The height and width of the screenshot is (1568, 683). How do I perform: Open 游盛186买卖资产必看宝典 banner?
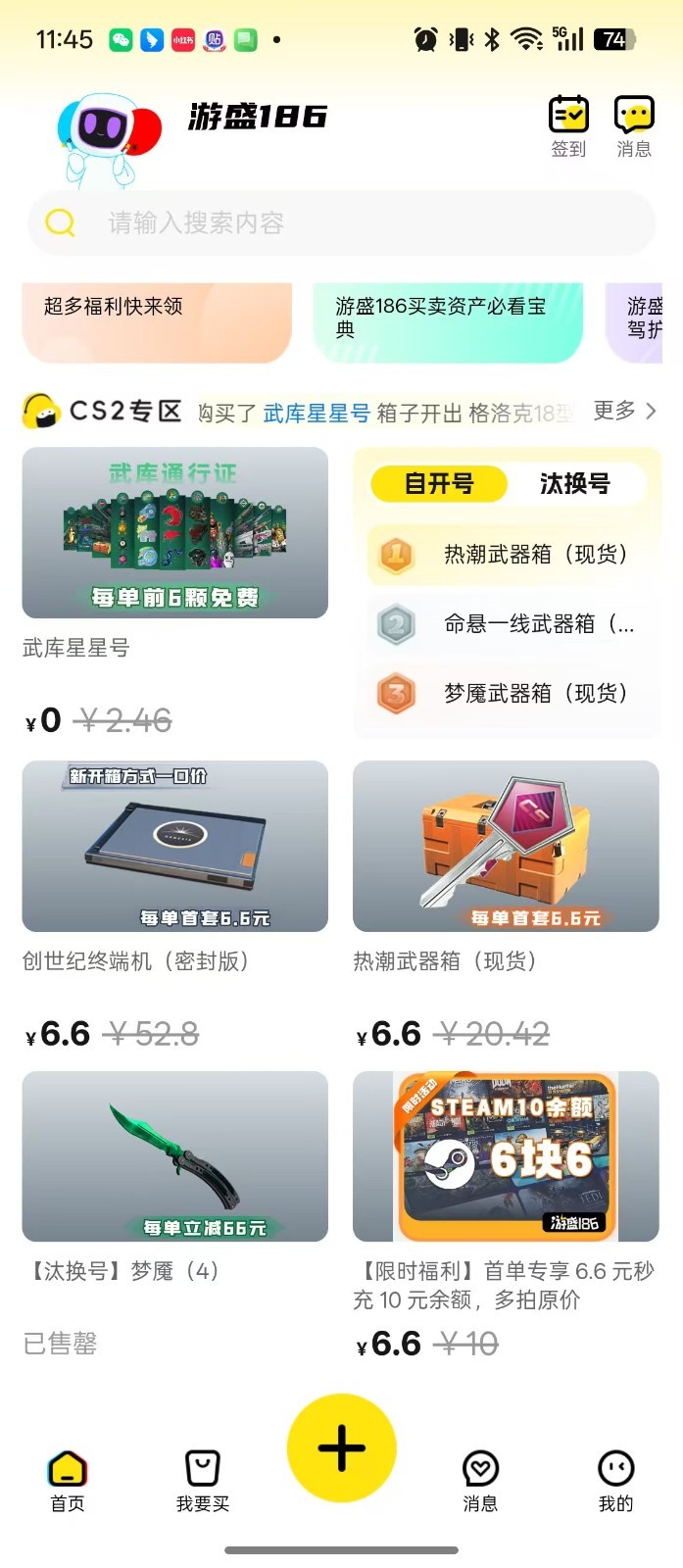(x=448, y=322)
